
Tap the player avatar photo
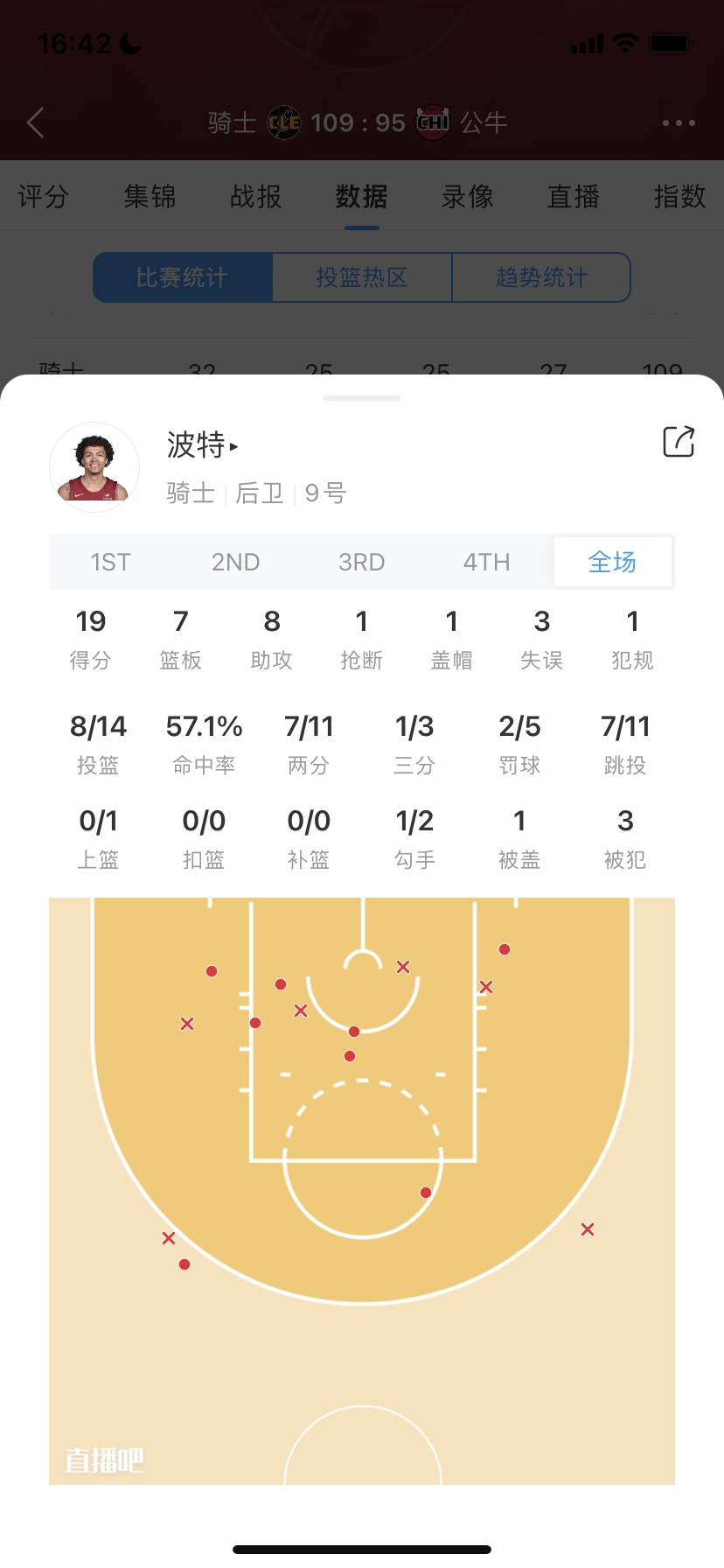point(94,467)
